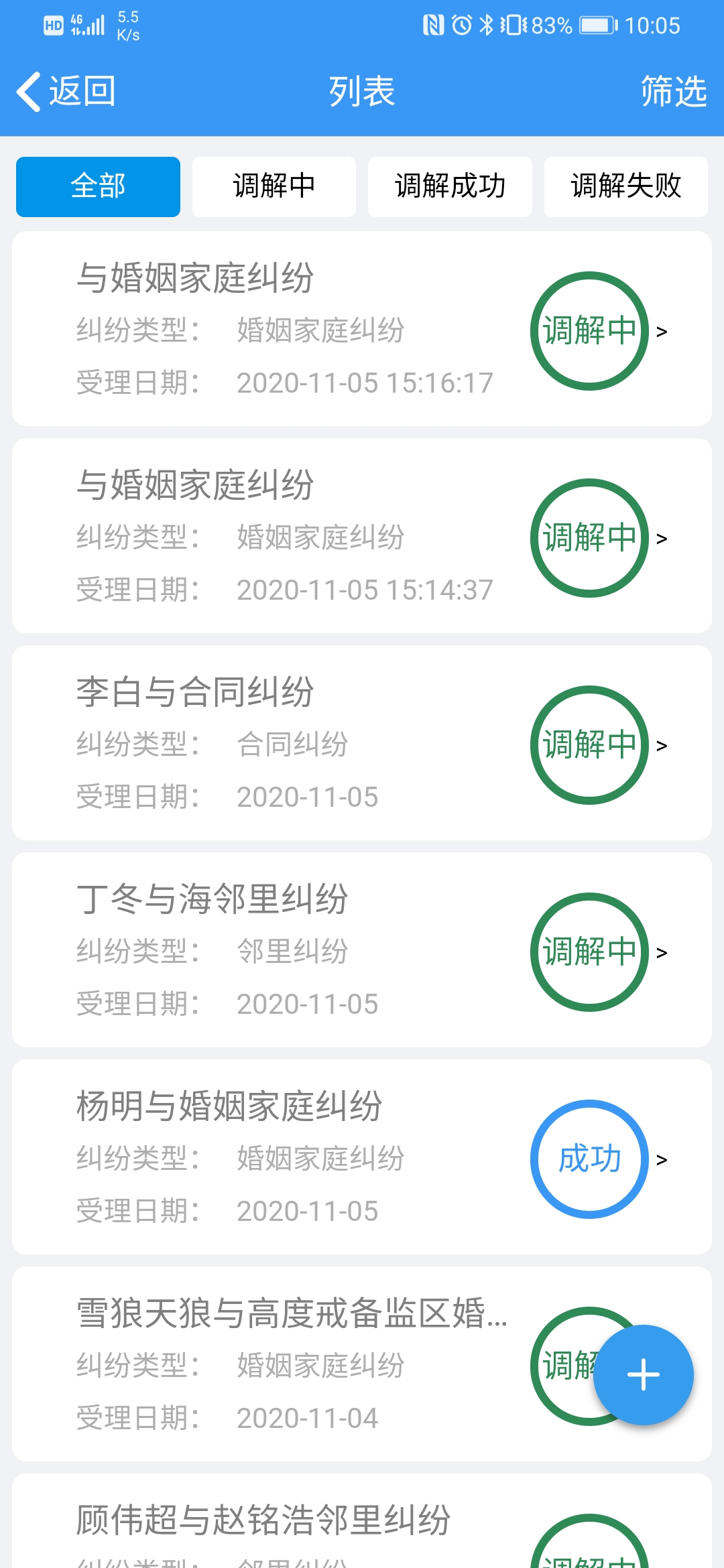The height and width of the screenshot is (1568, 724).
Task: Open the 李白与合同纠纷 case
Action: coord(362,743)
